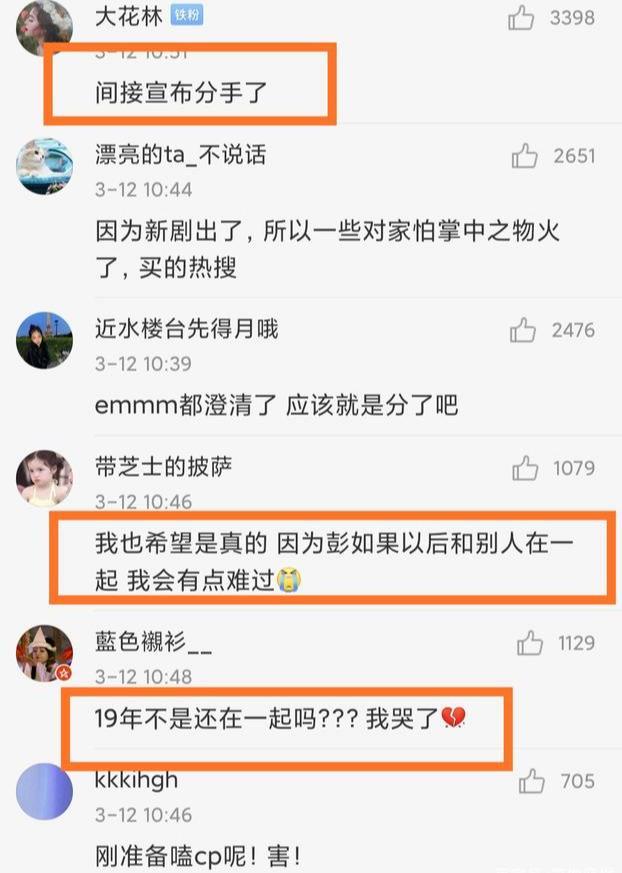The height and width of the screenshot is (873, 622).
Task: Like 大花林's comment
Action: click(x=522, y=17)
